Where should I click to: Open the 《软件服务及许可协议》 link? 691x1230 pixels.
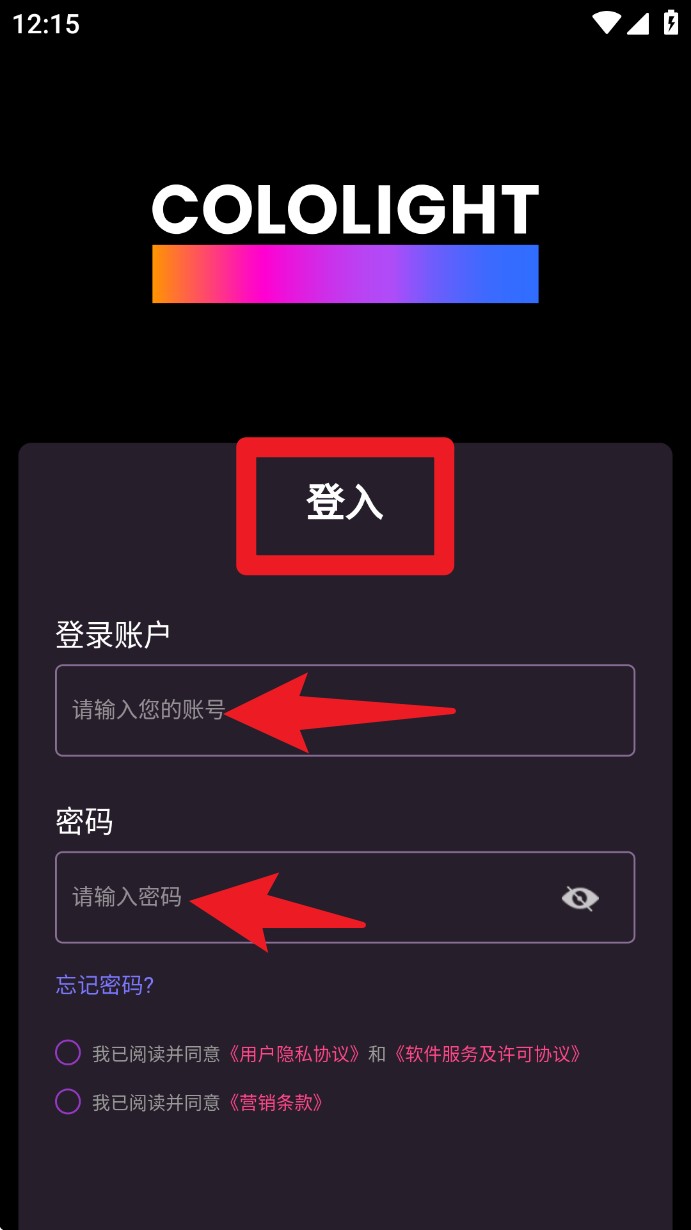486,1054
